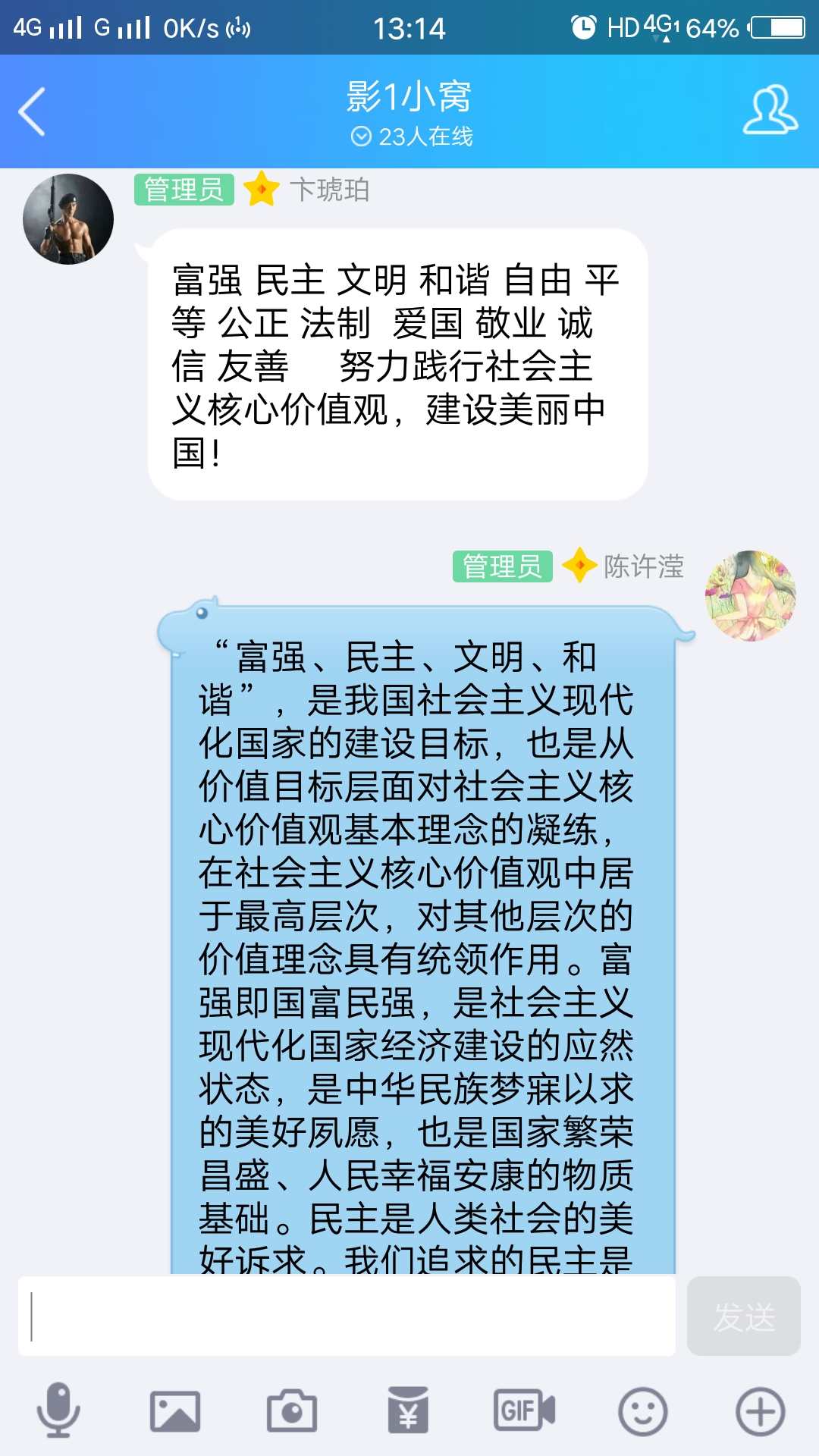Record a voice message with microphone
Screen dimensions: 819x1456
[x=58, y=1410]
